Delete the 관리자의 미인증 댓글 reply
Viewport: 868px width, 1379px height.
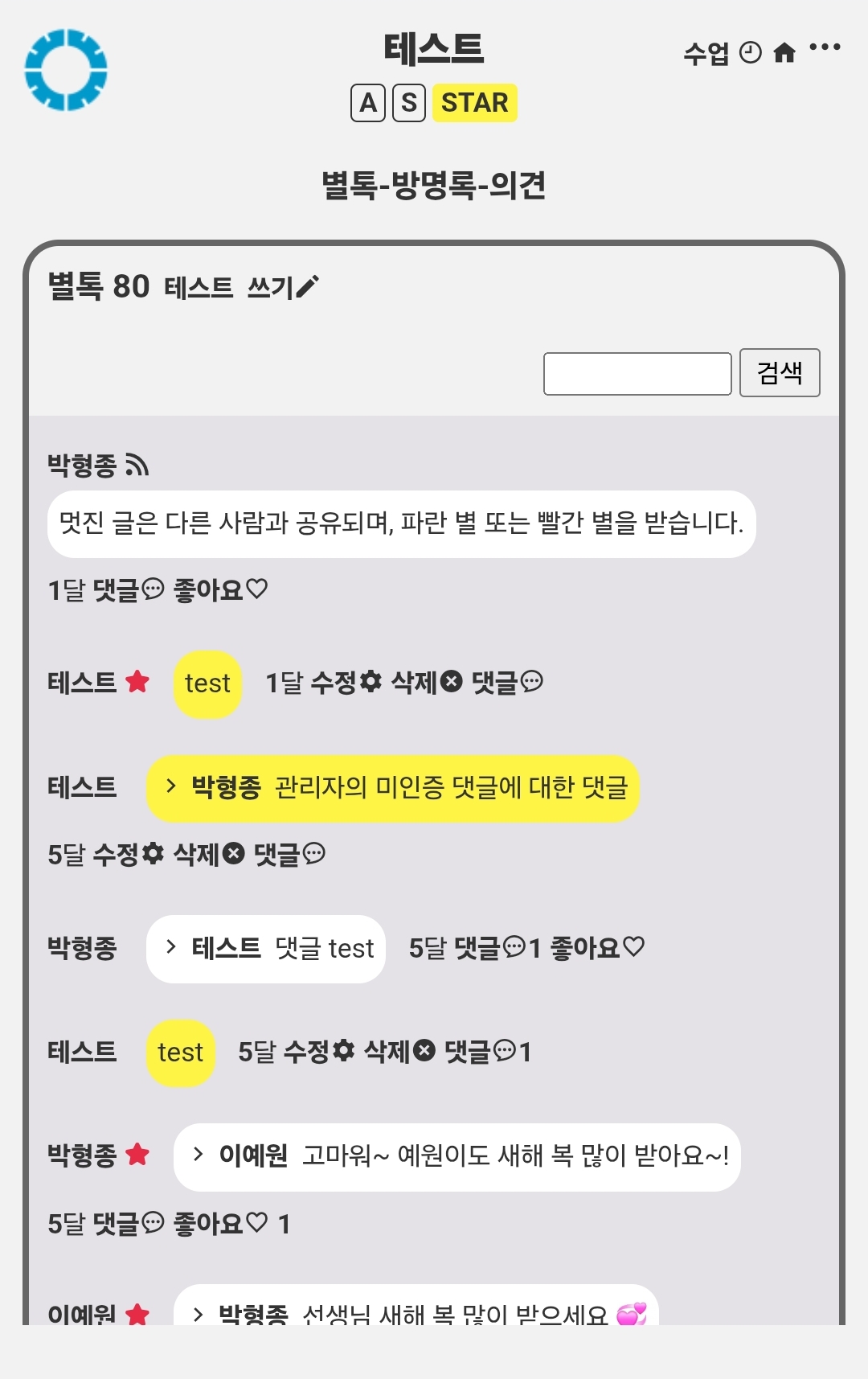pyautogui.click(x=209, y=854)
